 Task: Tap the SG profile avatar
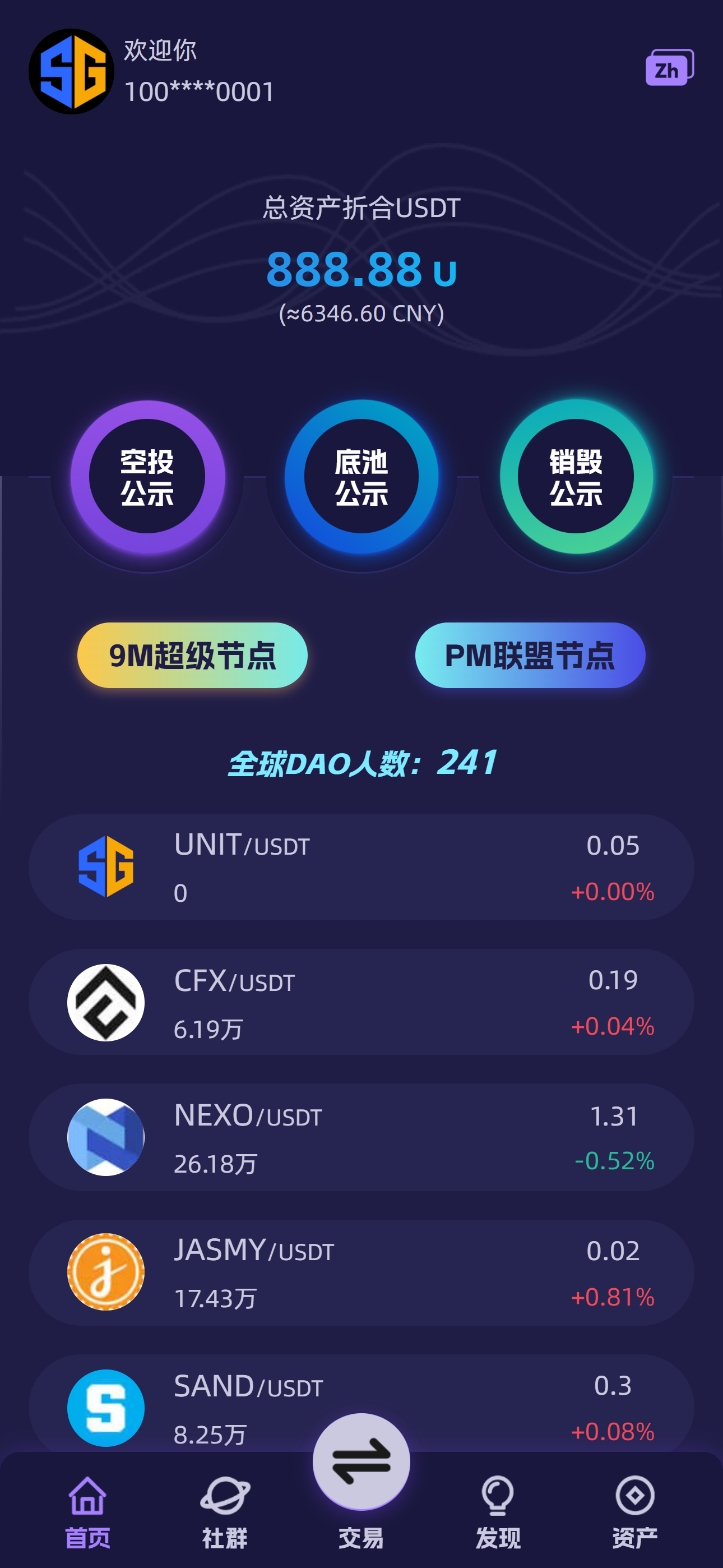[71, 72]
